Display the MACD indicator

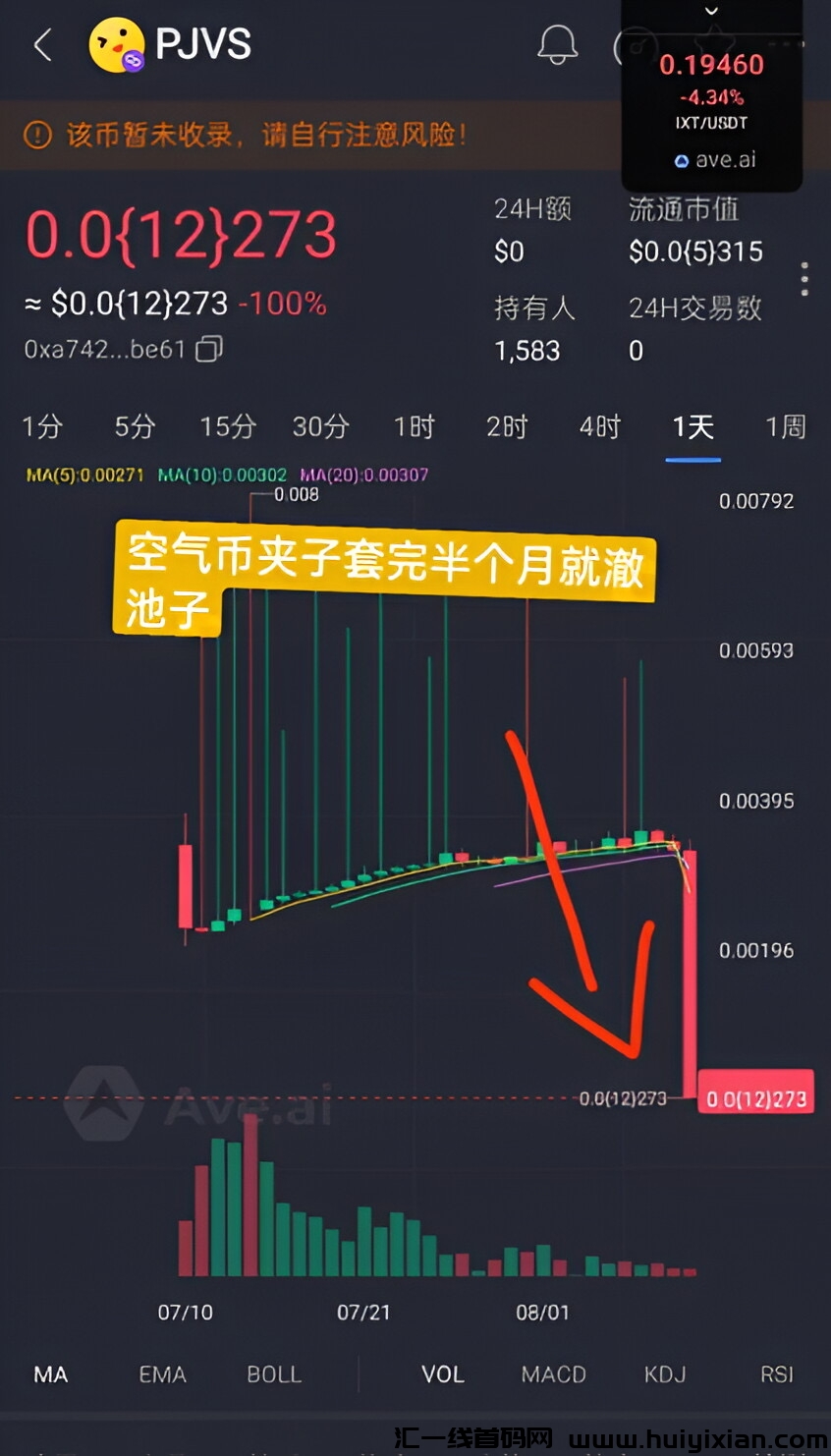(554, 1374)
